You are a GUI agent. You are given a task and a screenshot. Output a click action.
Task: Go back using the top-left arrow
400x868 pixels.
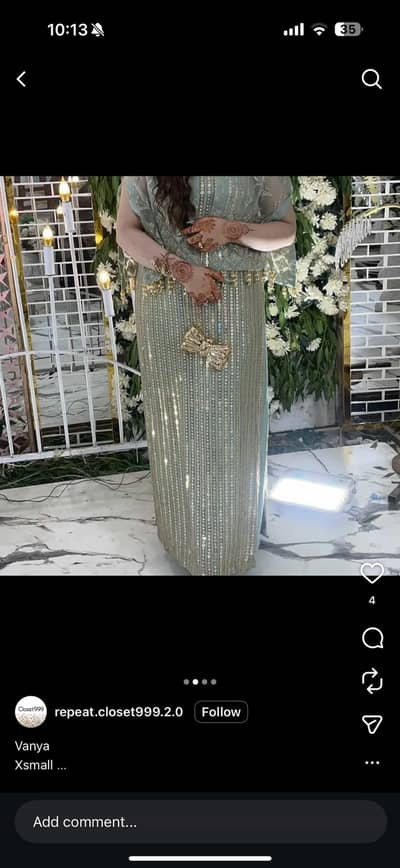[x=21, y=79]
